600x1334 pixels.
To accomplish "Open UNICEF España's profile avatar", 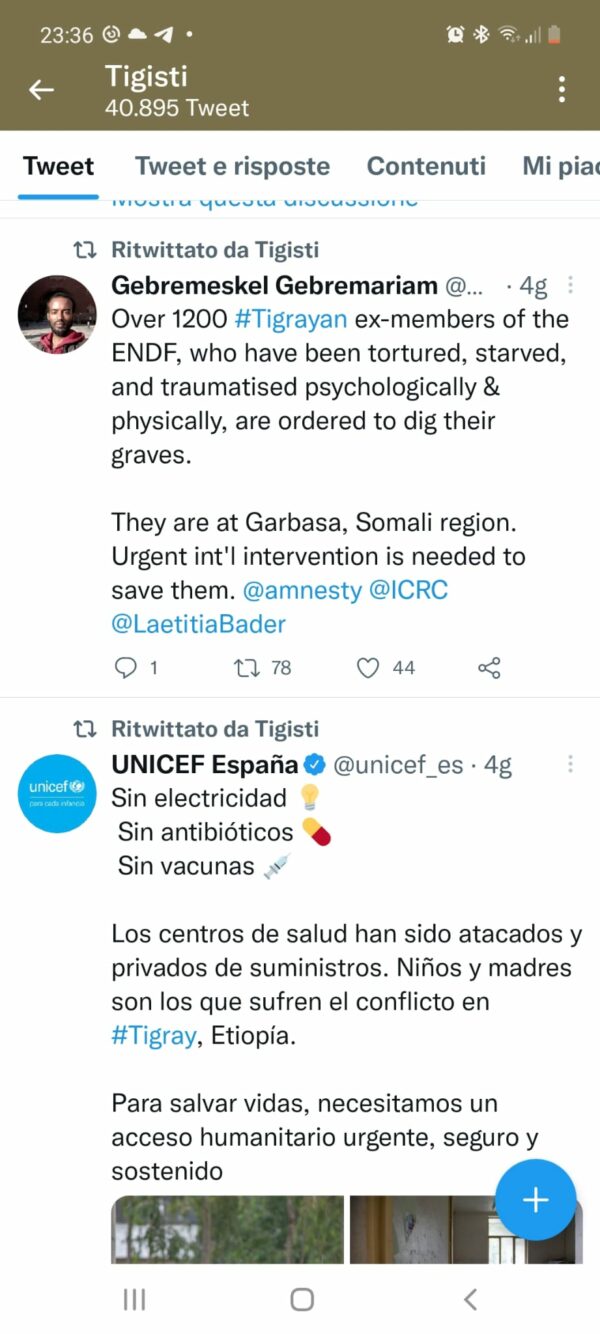I will pyautogui.click(x=57, y=793).
